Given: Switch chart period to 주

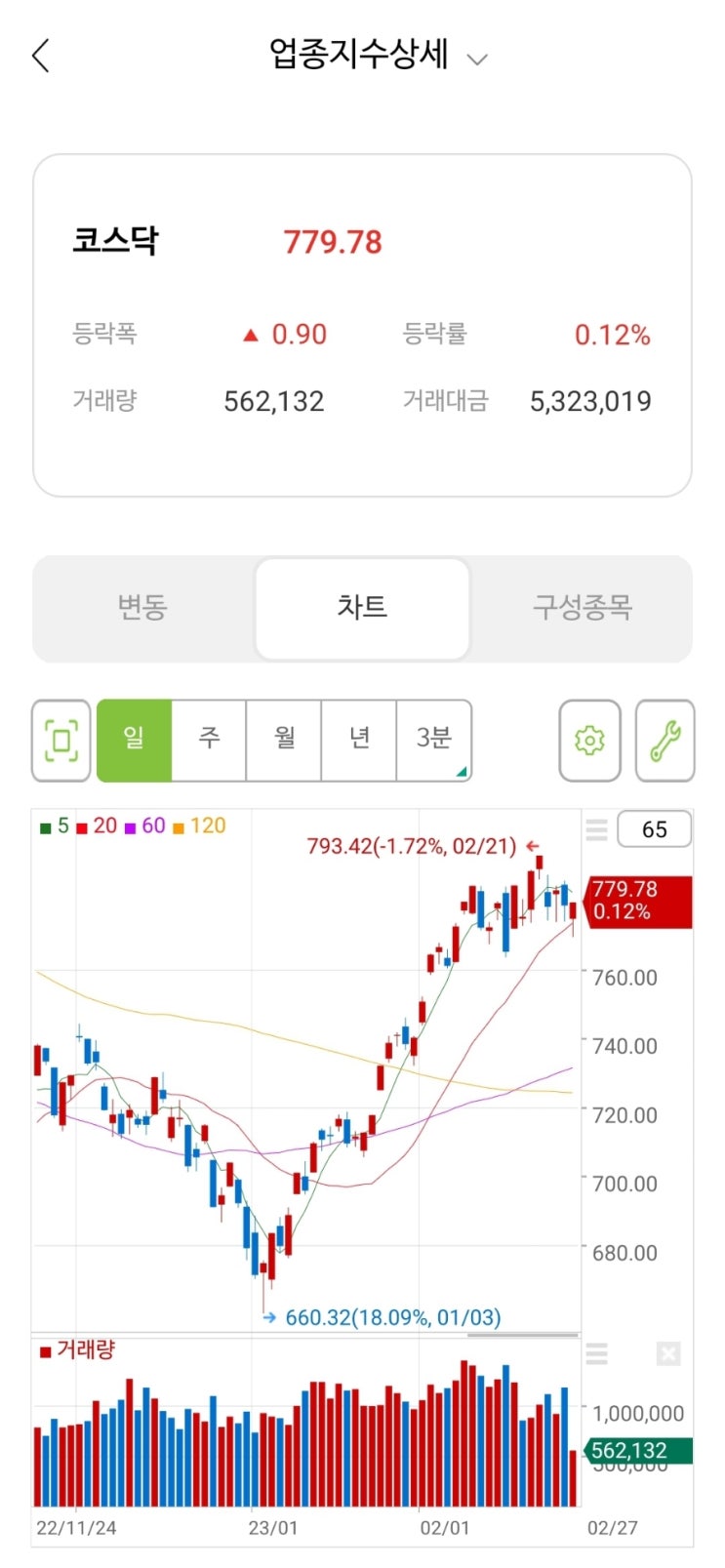Looking at the screenshot, I should coord(209,741).
